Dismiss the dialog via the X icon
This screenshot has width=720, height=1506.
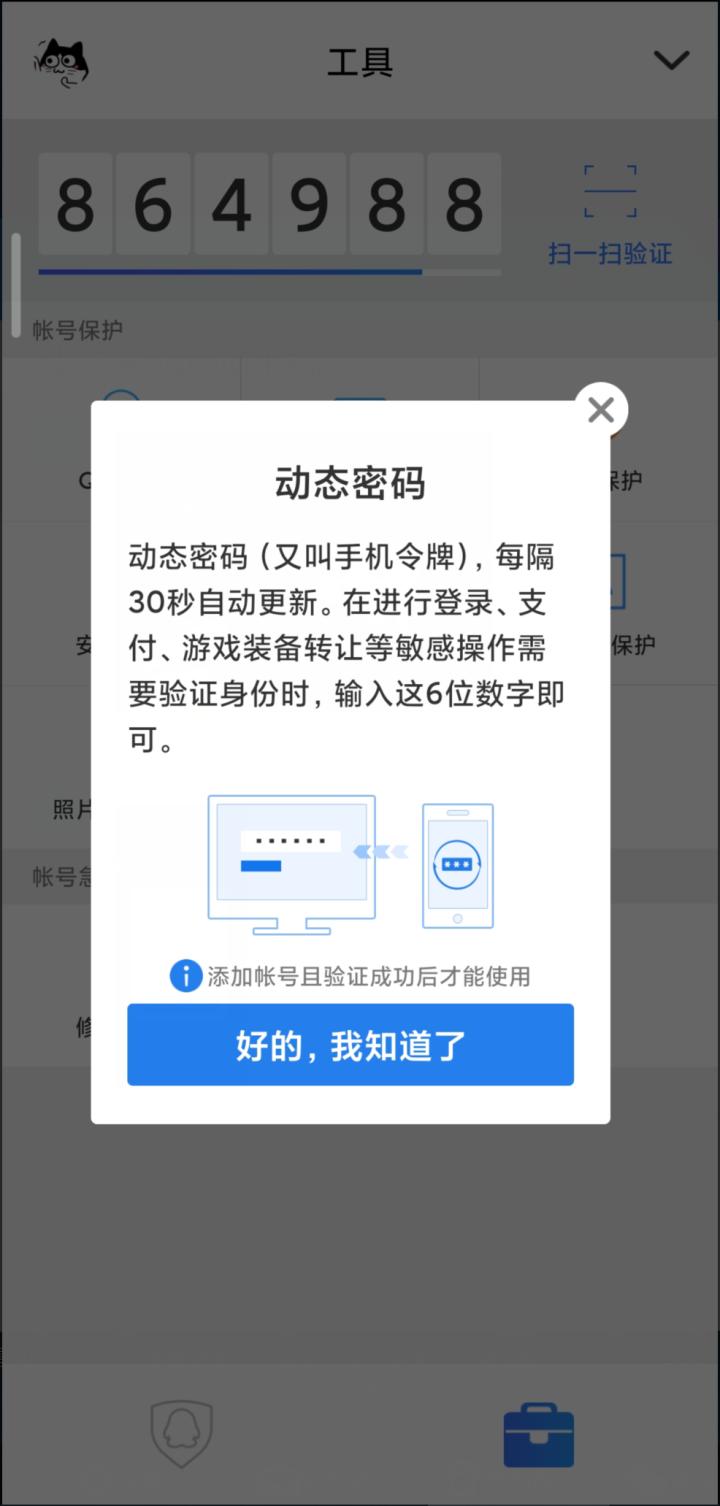point(600,409)
